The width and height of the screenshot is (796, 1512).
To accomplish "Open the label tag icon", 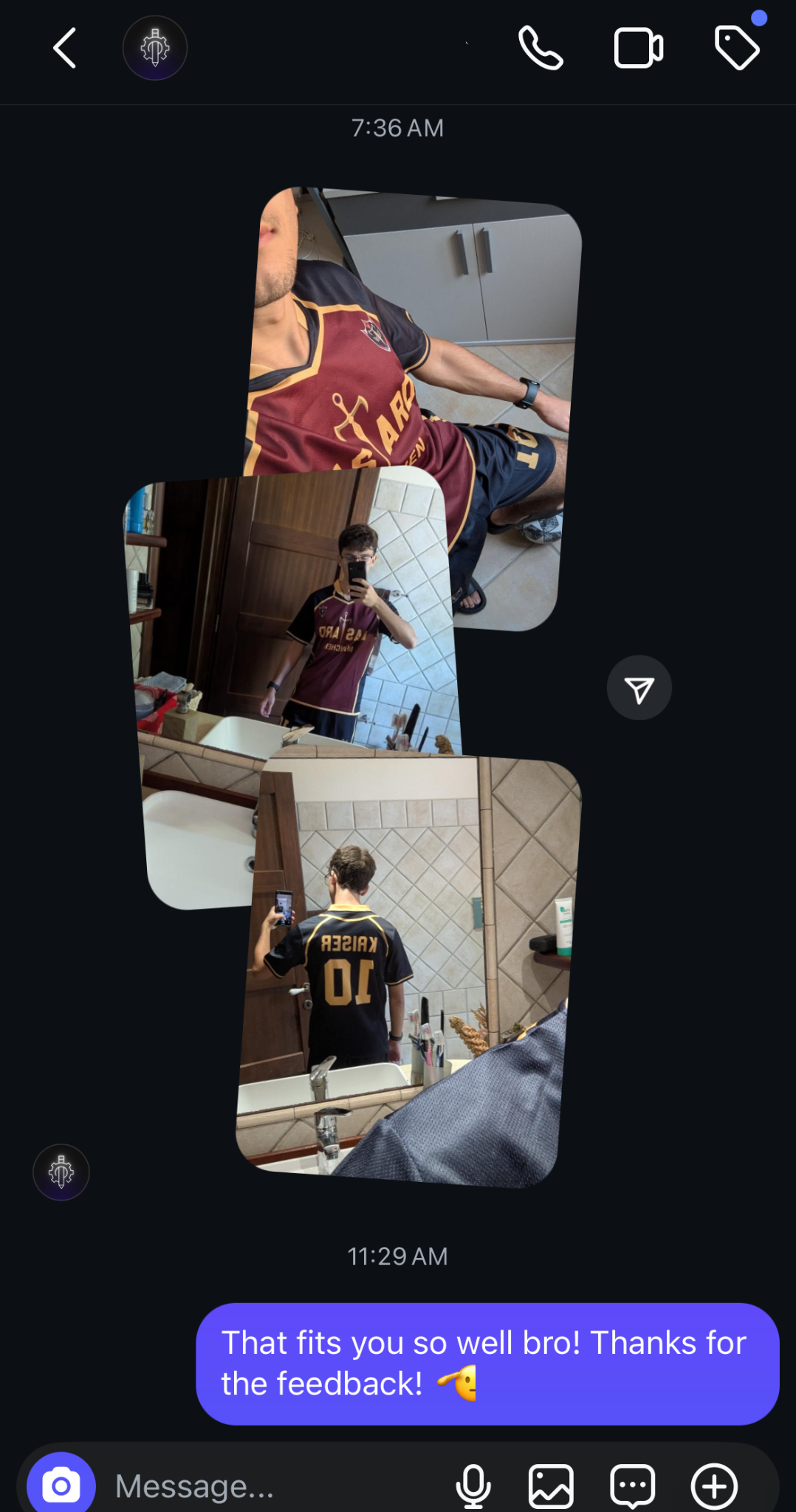I will (737, 49).
